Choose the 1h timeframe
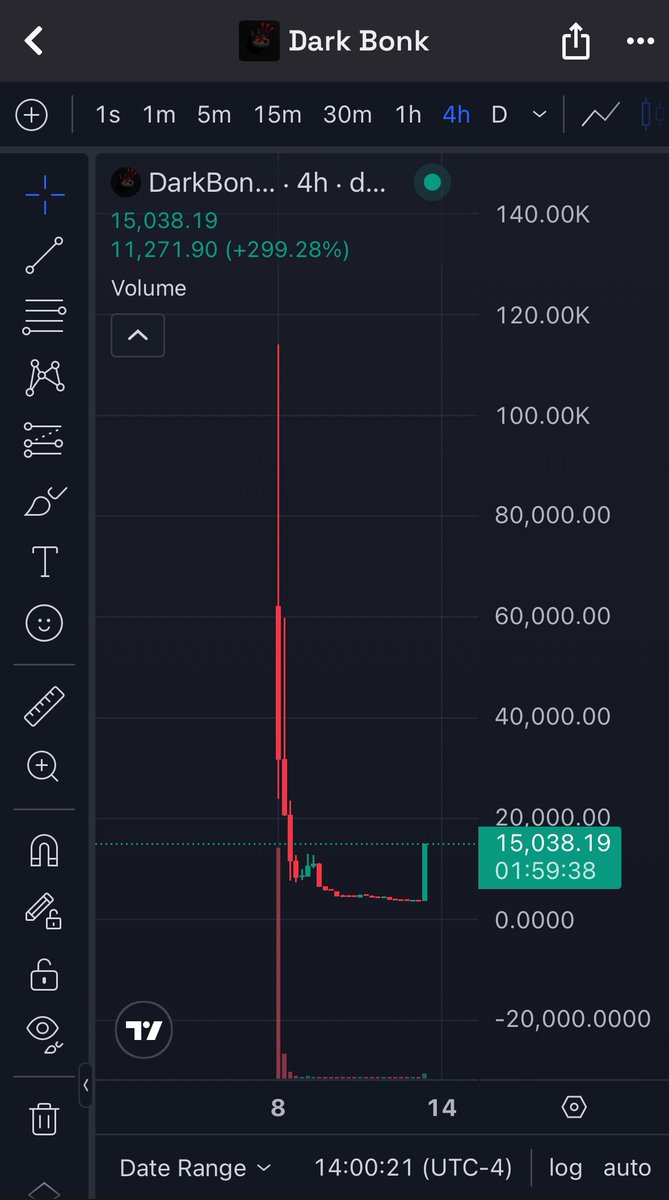Viewport: 669px width, 1200px height. pyautogui.click(x=408, y=115)
